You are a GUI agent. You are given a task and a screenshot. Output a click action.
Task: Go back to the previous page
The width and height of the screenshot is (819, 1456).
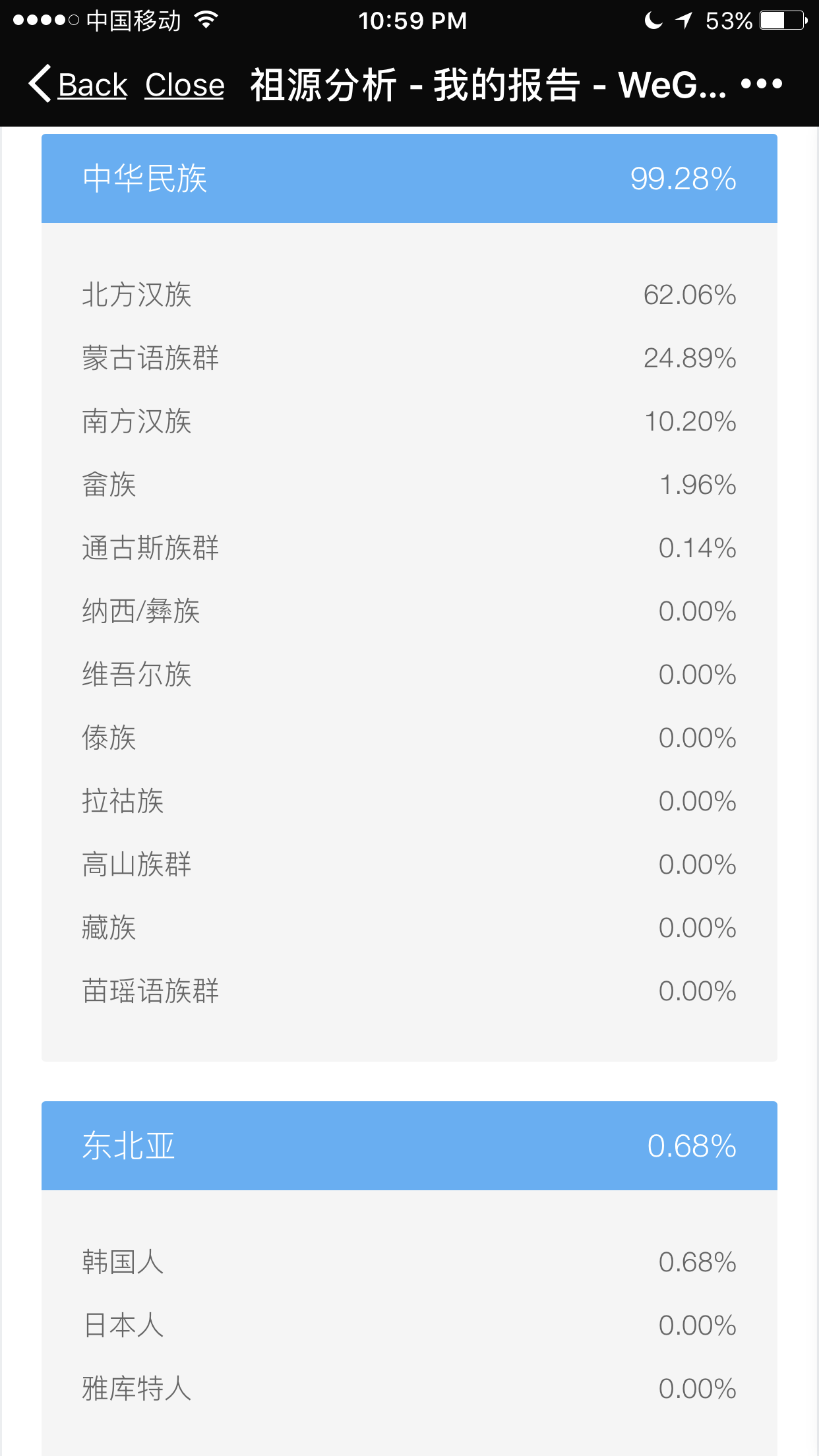coord(78,84)
